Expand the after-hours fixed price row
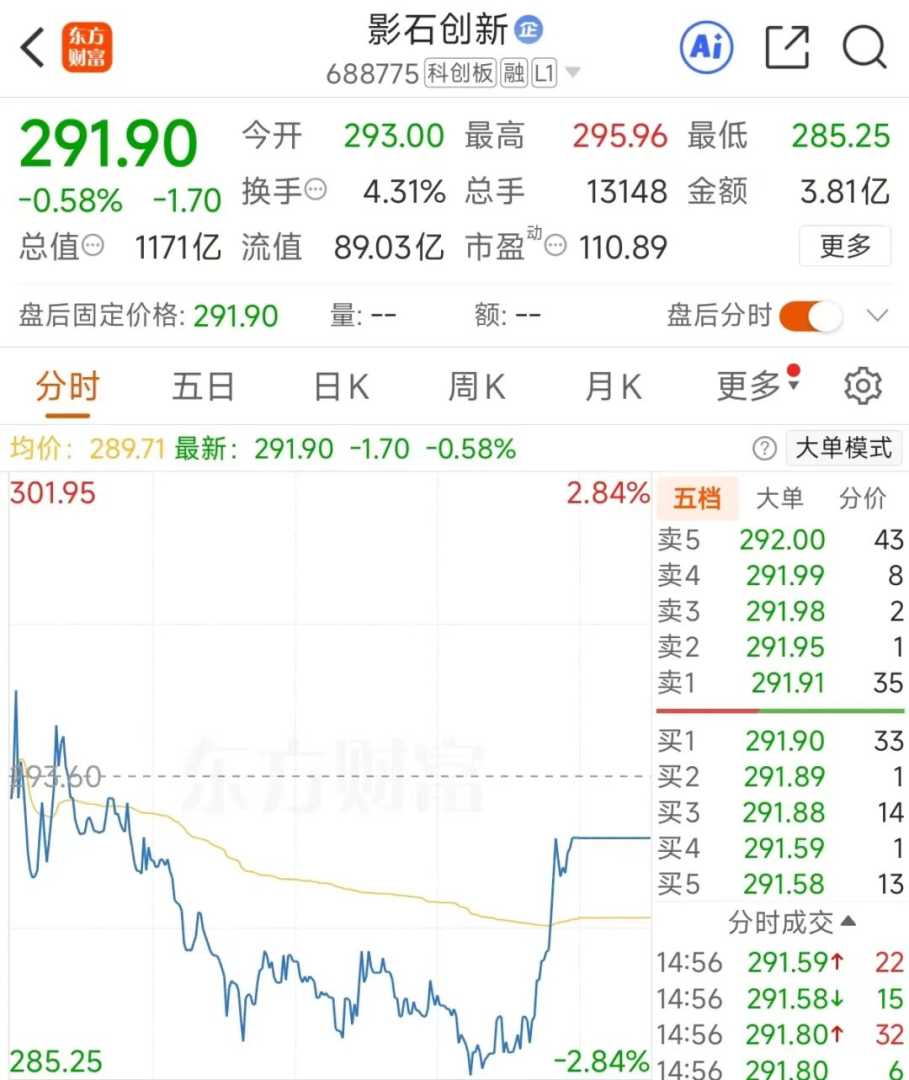The height and width of the screenshot is (1080, 909). tap(877, 316)
